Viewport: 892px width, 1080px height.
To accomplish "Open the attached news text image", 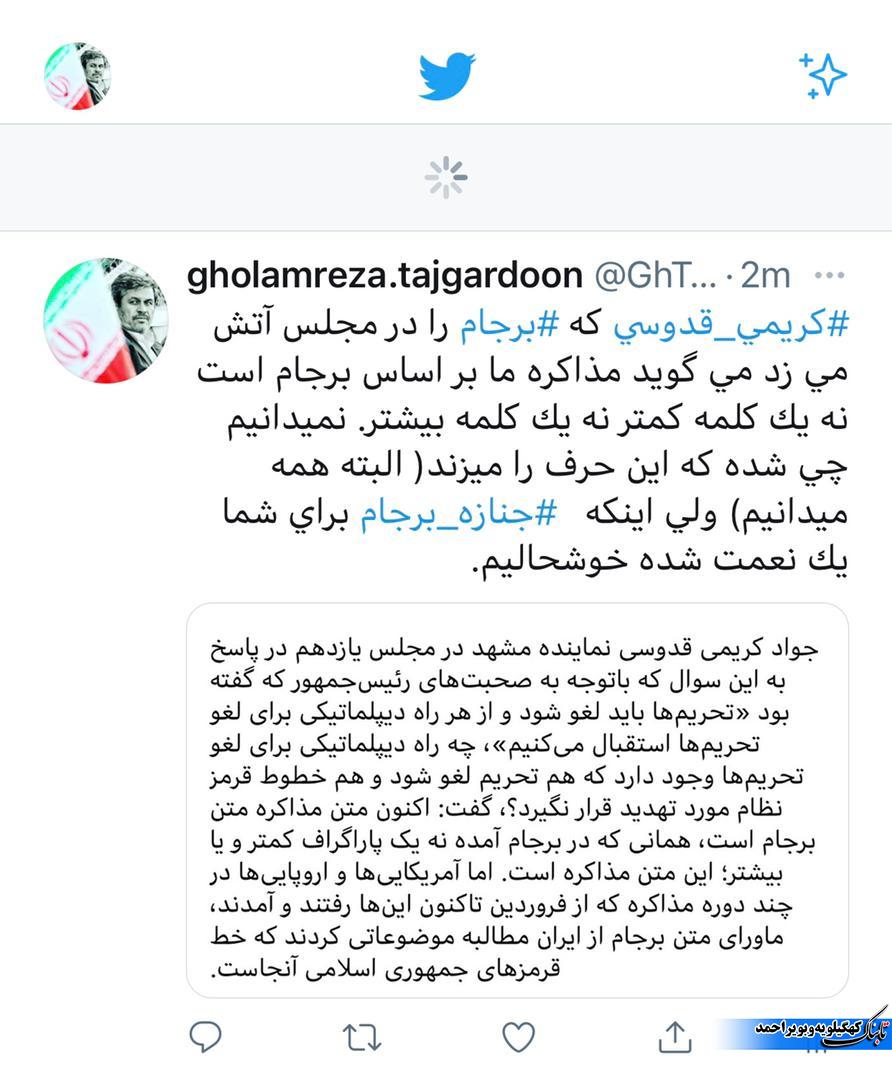I will click(x=517, y=800).
